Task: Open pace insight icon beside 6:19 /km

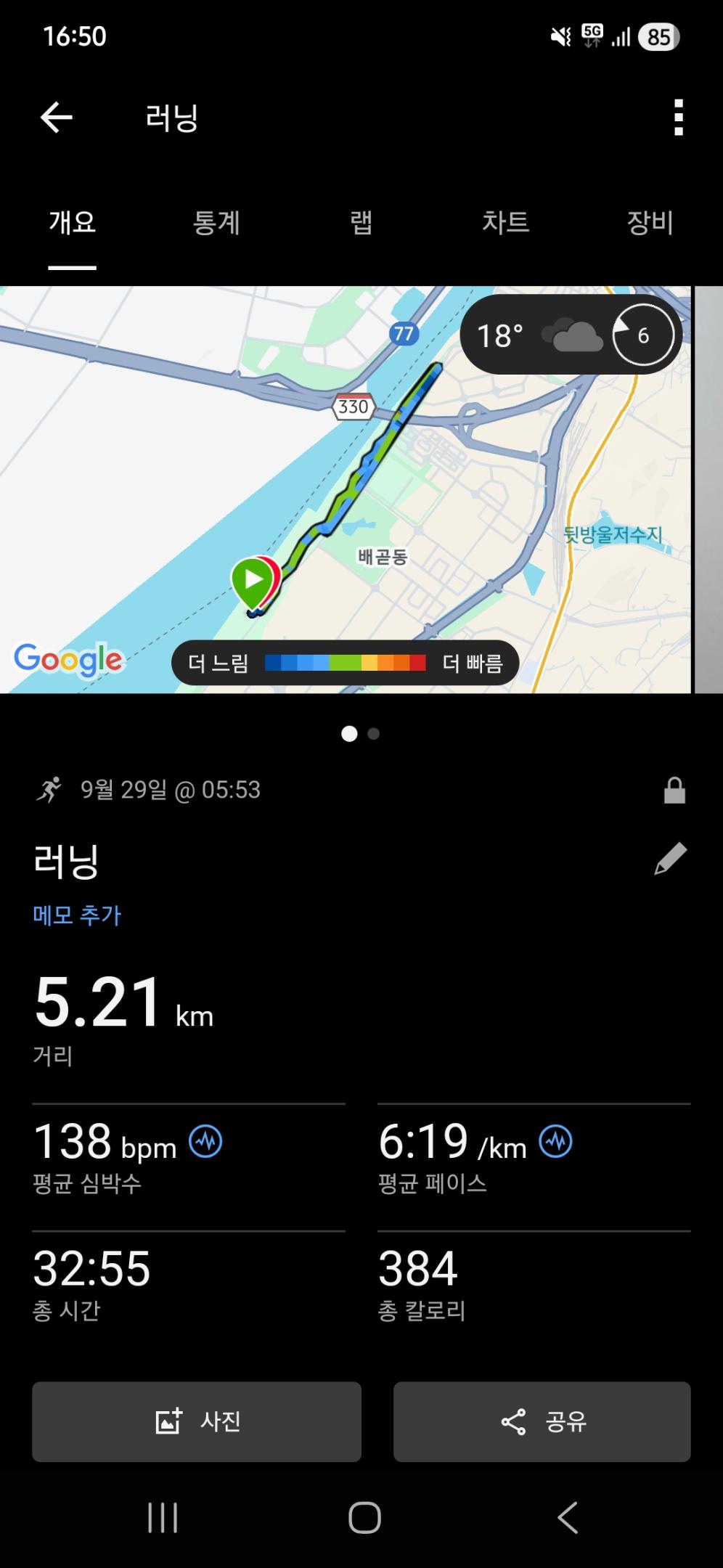Action: [x=555, y=1142]
